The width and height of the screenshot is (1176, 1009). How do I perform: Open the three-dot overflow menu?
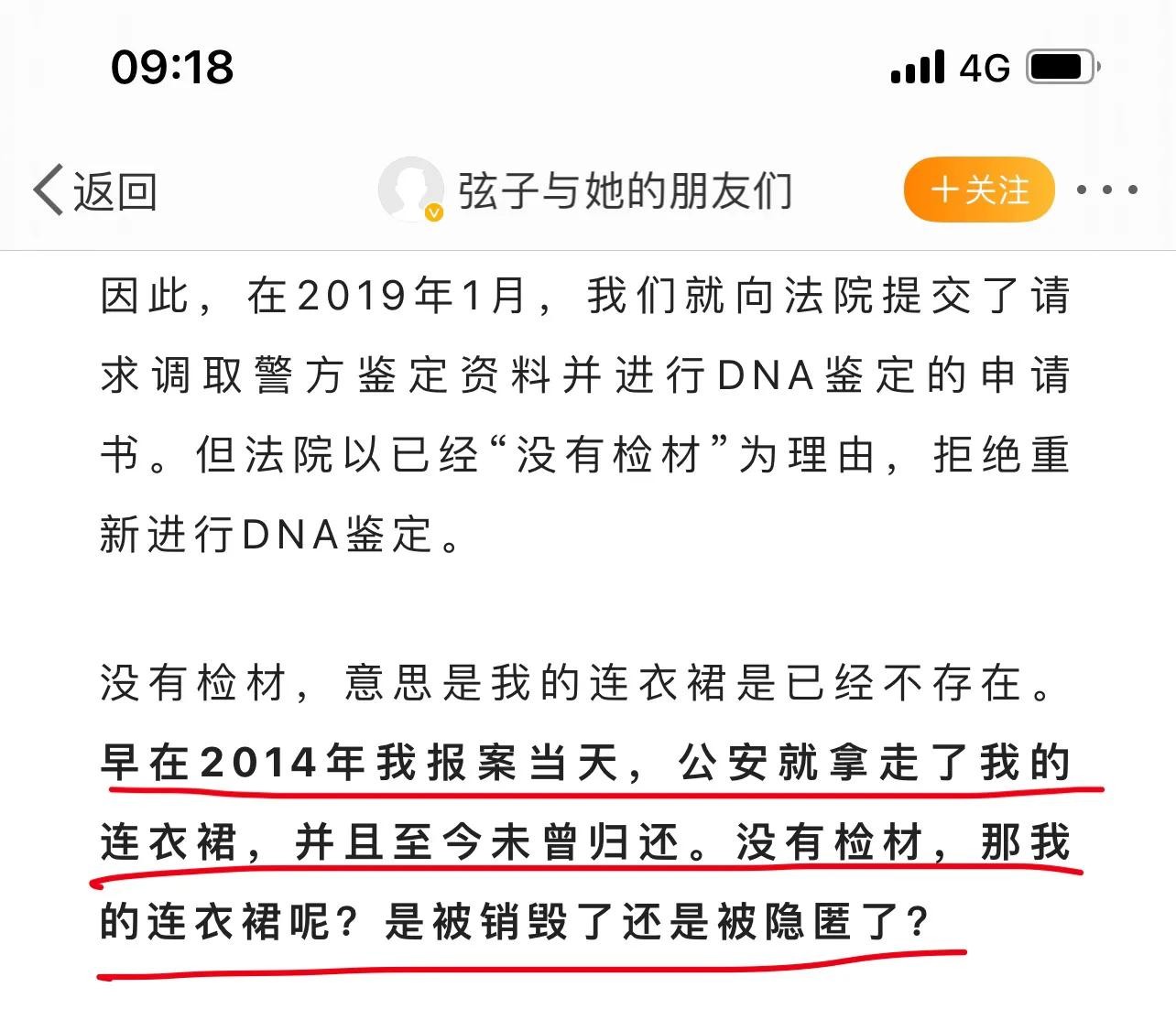[x=1106, y=190]
